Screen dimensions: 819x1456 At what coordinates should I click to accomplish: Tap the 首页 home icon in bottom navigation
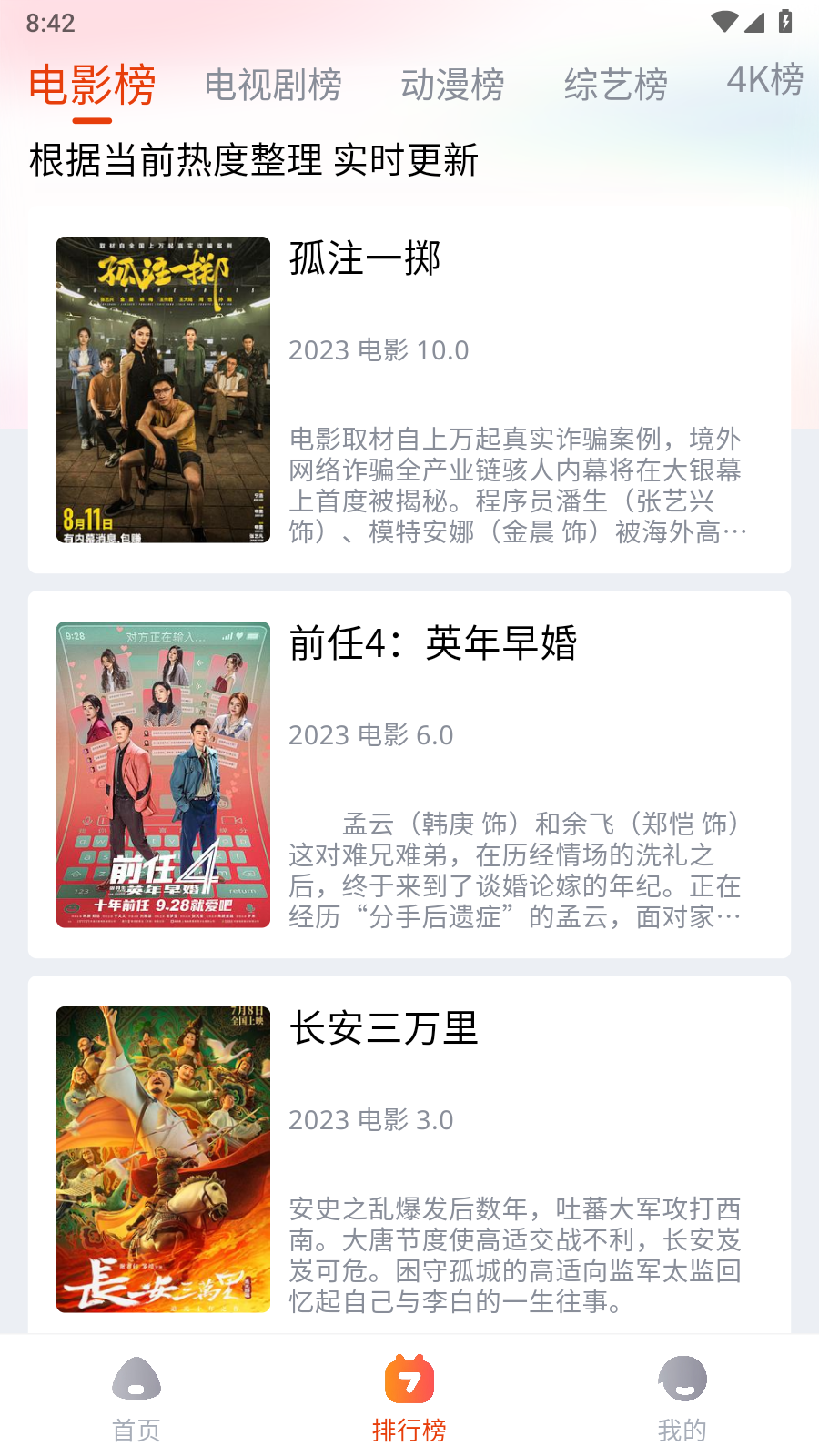click(136, 1380)
